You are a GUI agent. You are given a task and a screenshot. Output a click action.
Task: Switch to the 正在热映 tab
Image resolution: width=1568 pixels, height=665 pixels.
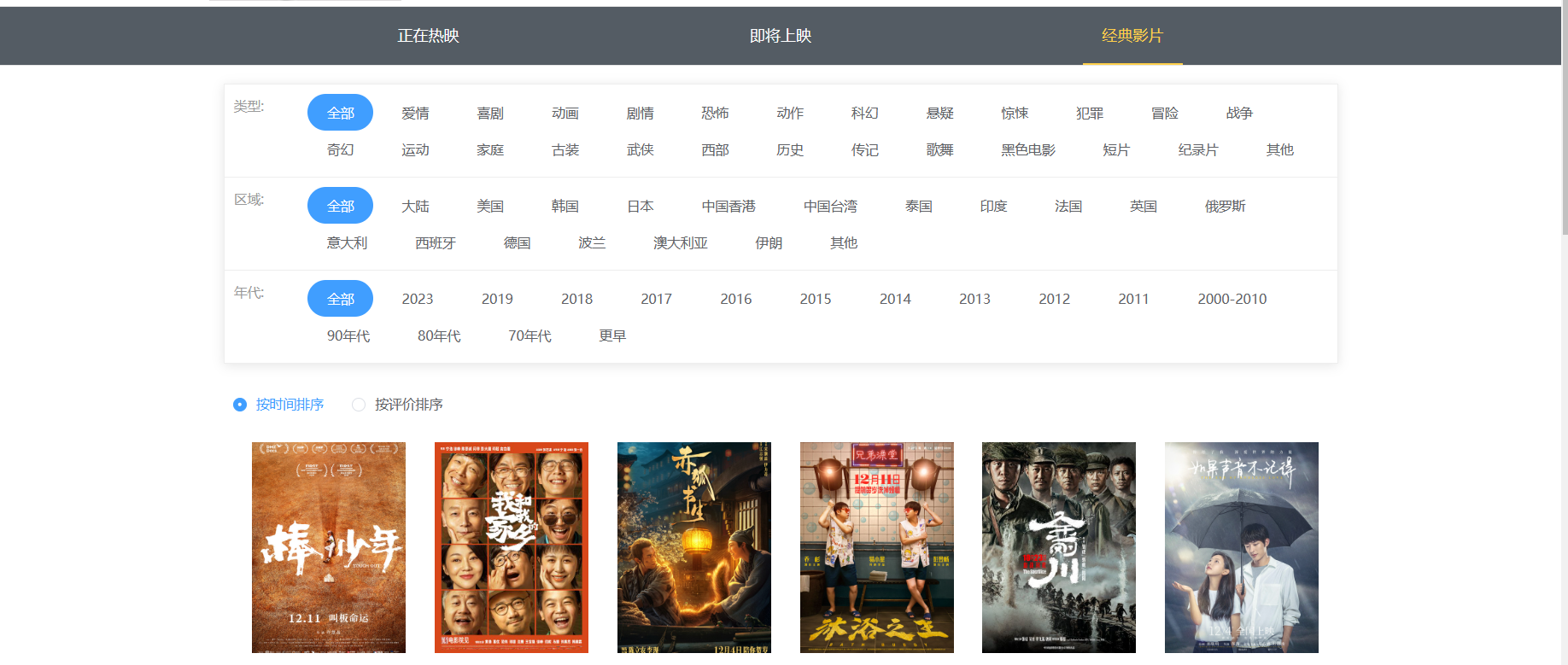(x=428, y=36)
